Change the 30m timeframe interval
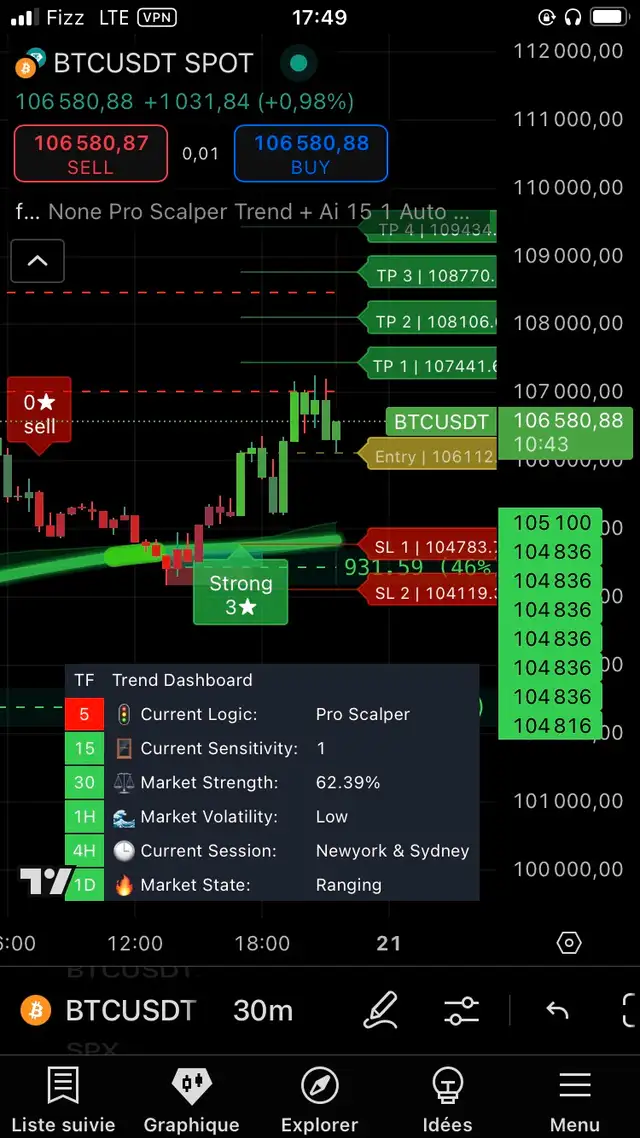 pyautogui.click(x=263, y=1010)
